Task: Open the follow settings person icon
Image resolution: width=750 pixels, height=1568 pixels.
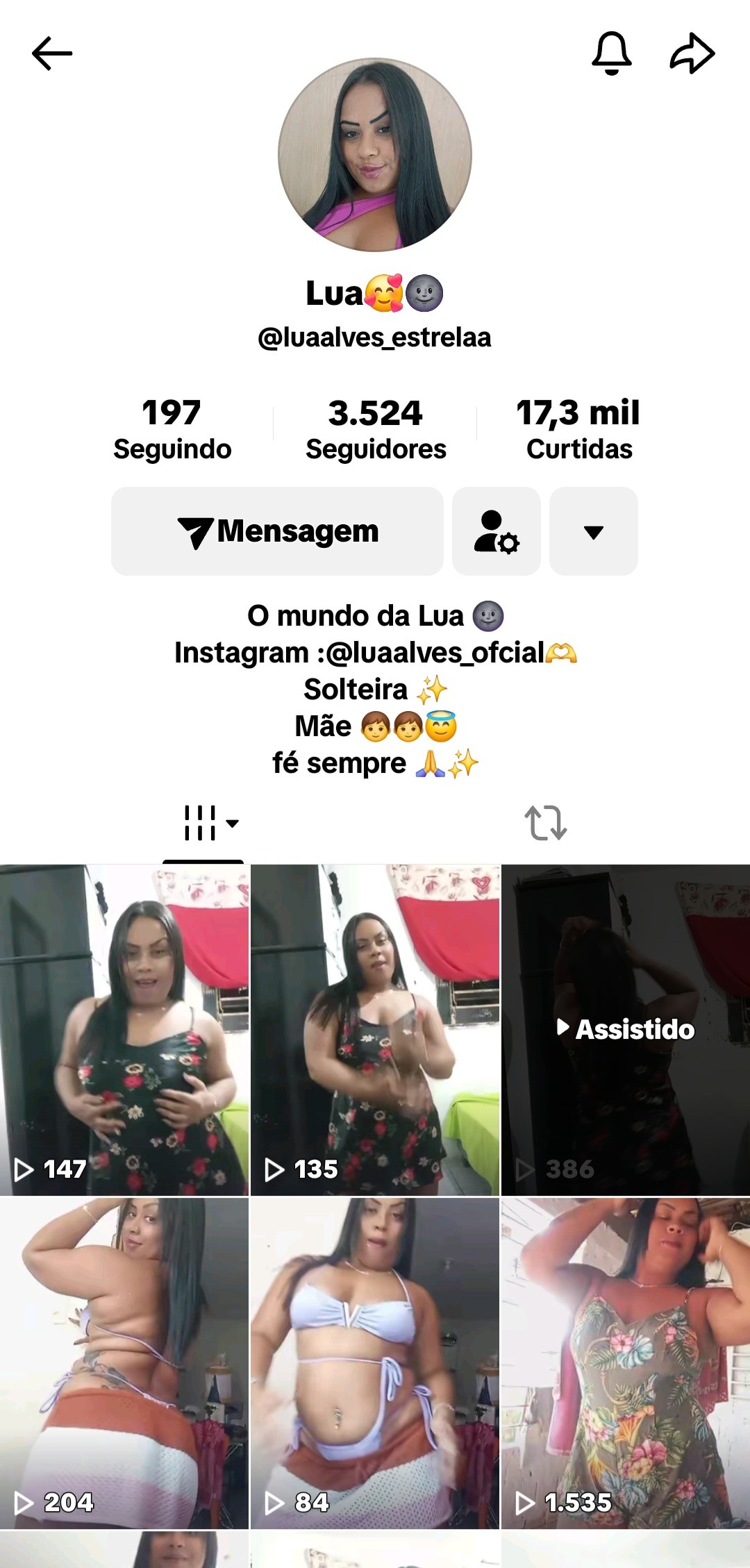Action: tap(496, 531)
